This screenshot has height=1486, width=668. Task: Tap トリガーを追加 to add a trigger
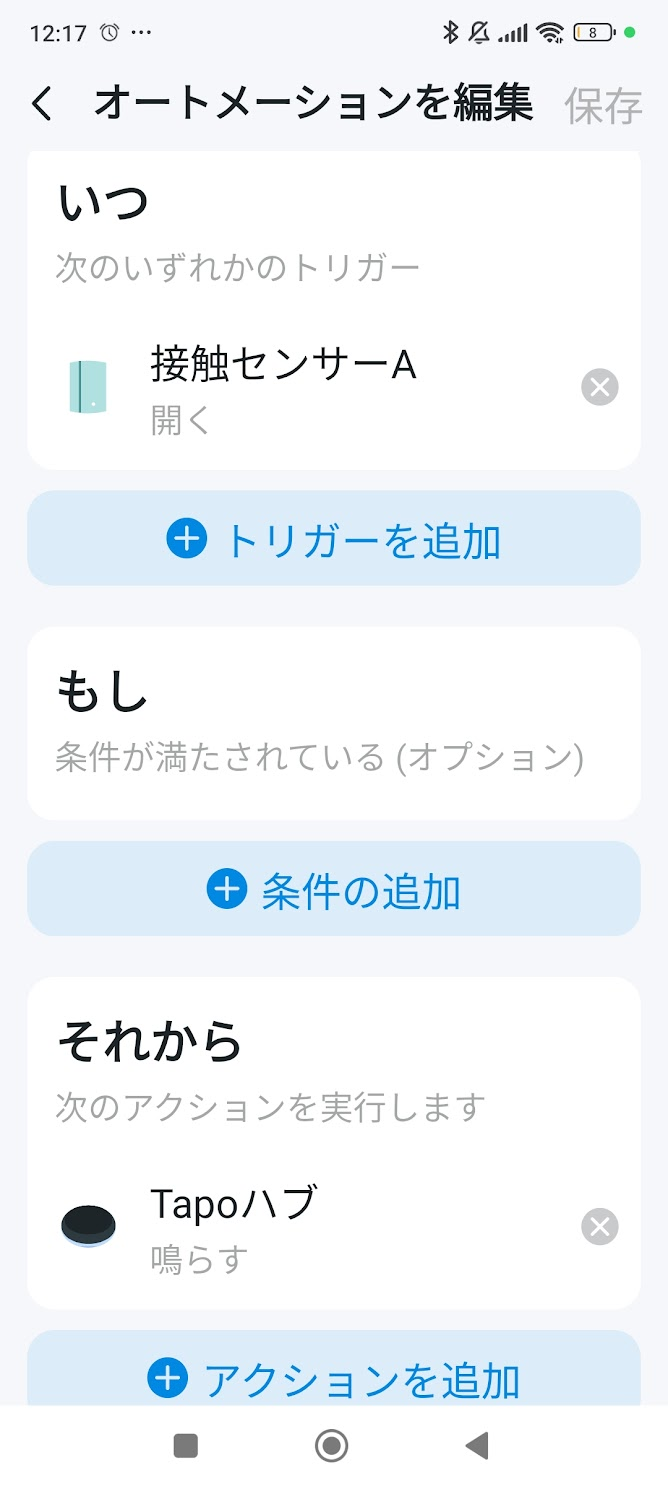tap(334, 539)
